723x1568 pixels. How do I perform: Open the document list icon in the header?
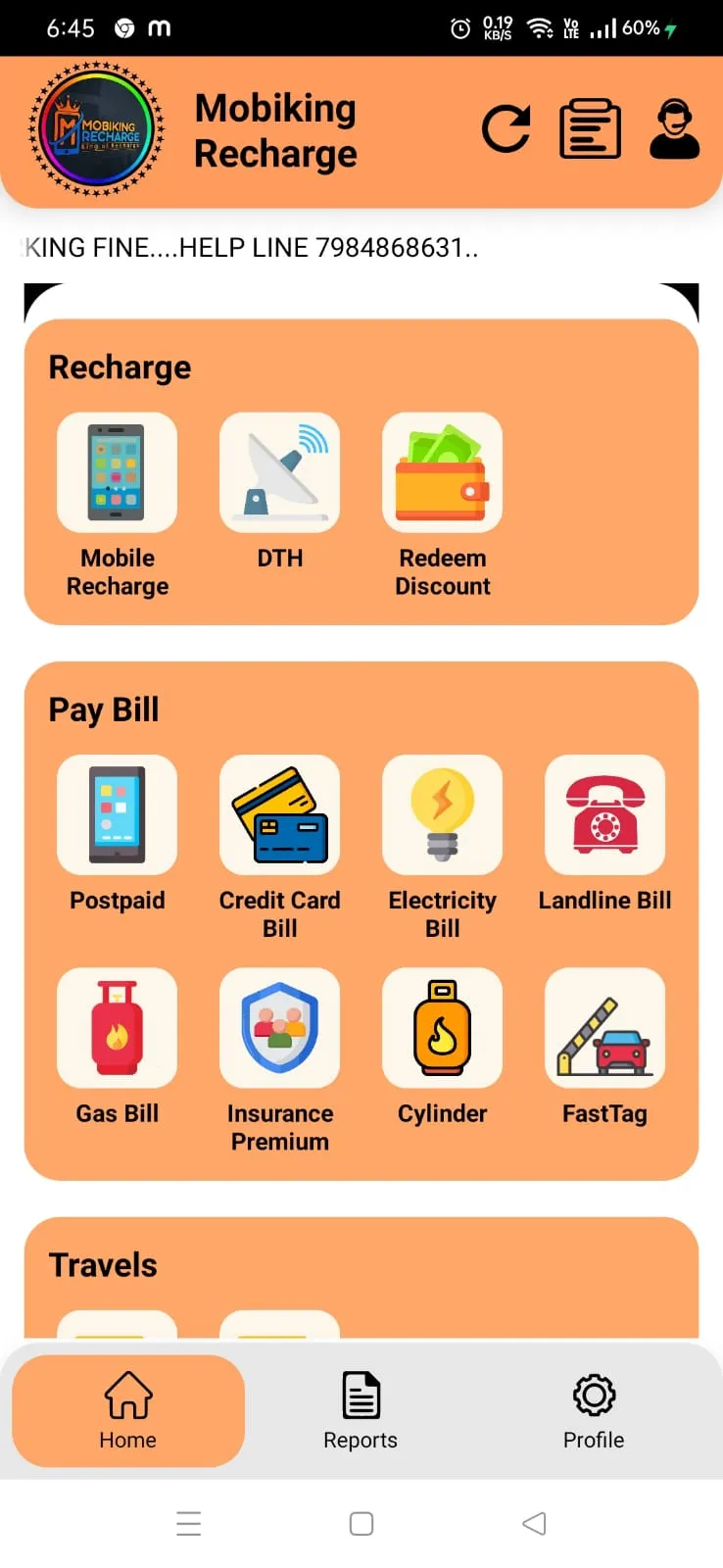[x=590, y=129]
